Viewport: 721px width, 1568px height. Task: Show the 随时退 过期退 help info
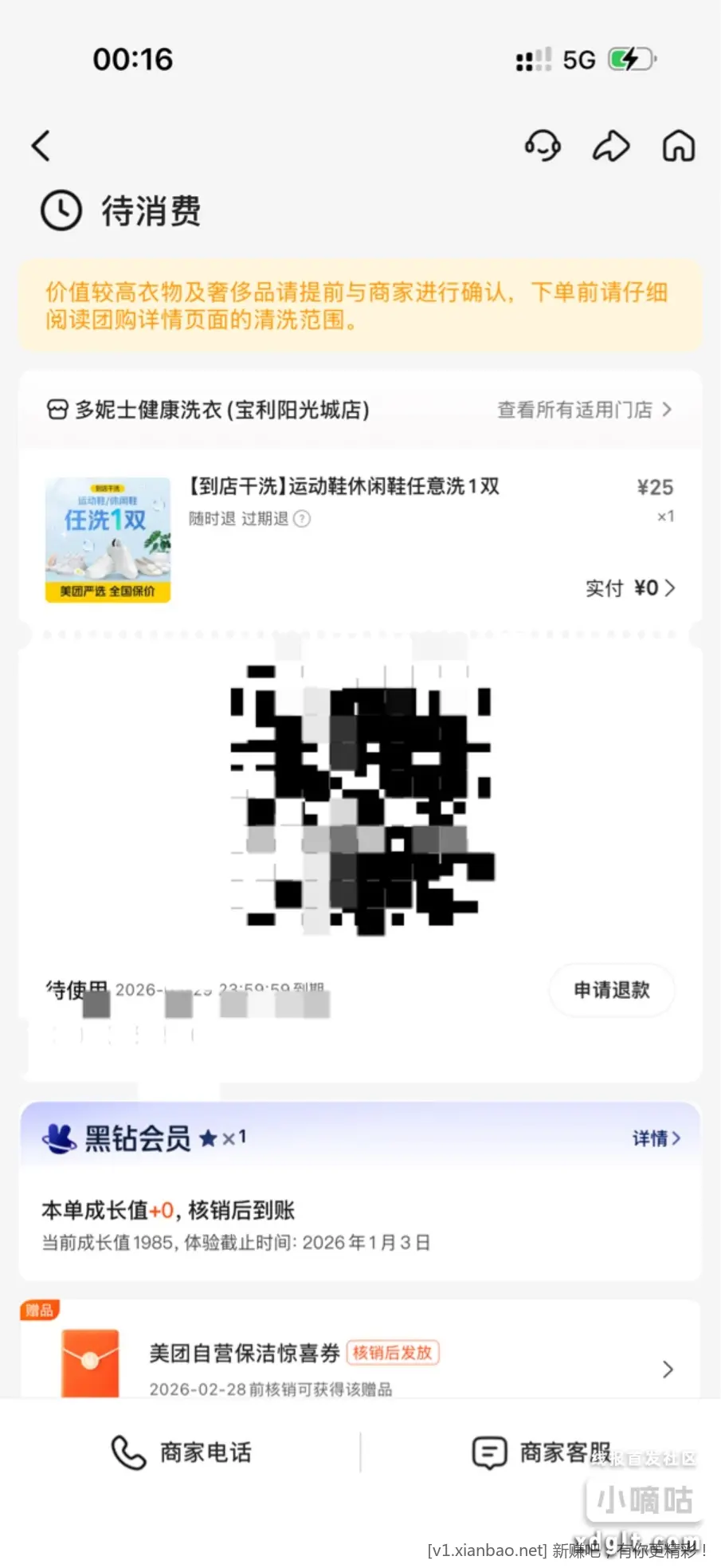pos(302,519)
